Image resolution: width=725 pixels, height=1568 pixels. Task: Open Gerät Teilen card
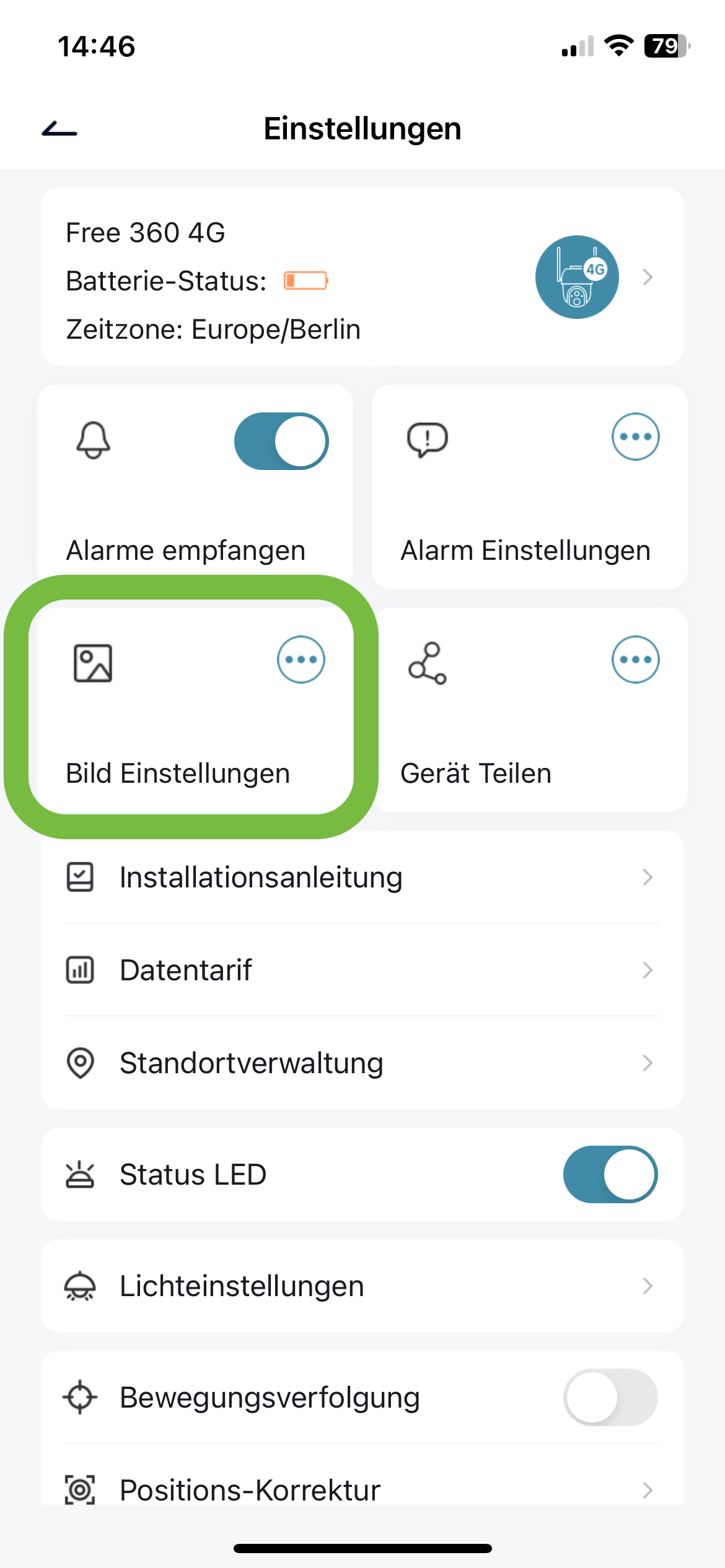(x=529, y=709)
